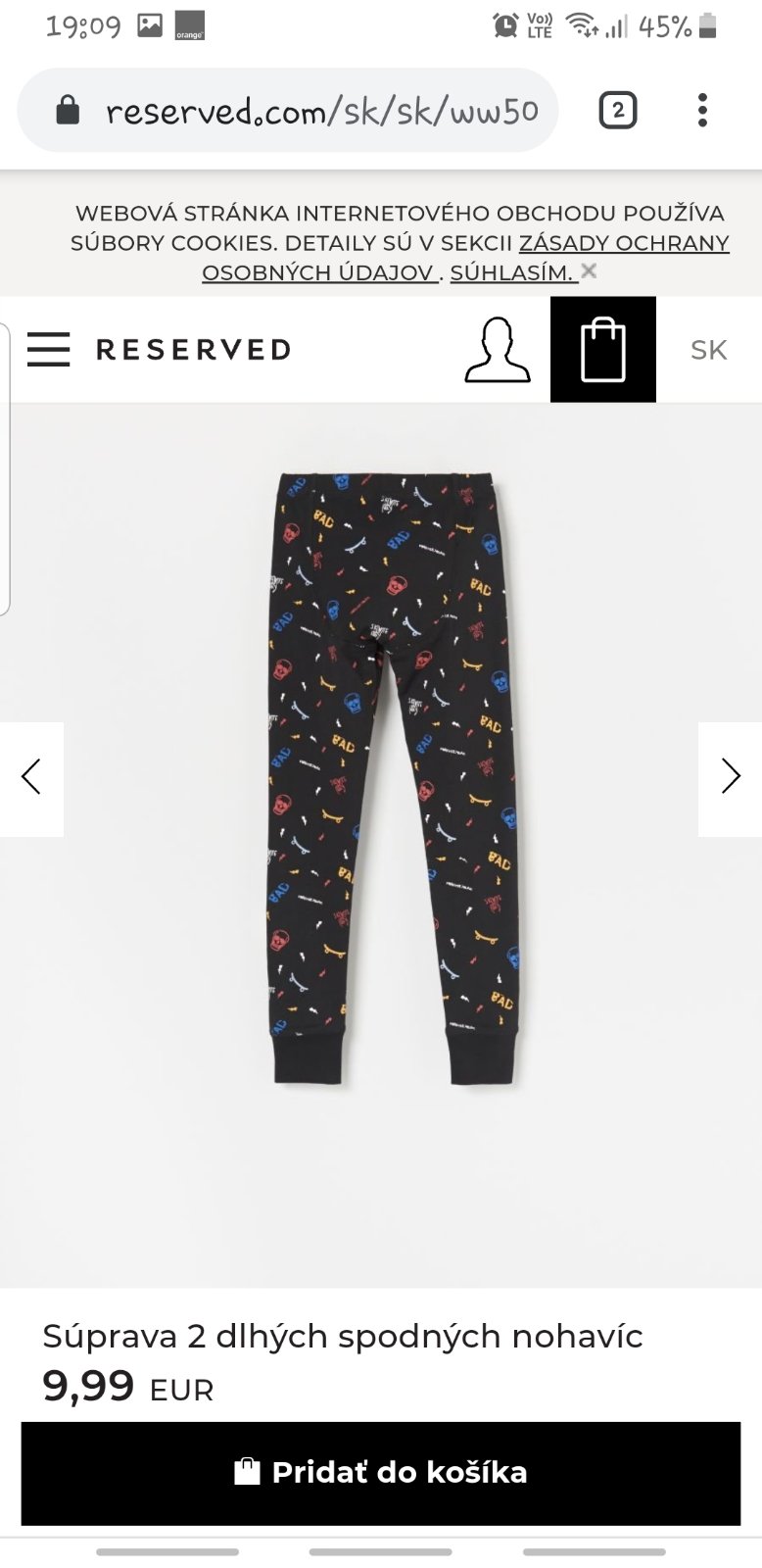Open the user account icon
762x1568 pixels.
(497, 350)
